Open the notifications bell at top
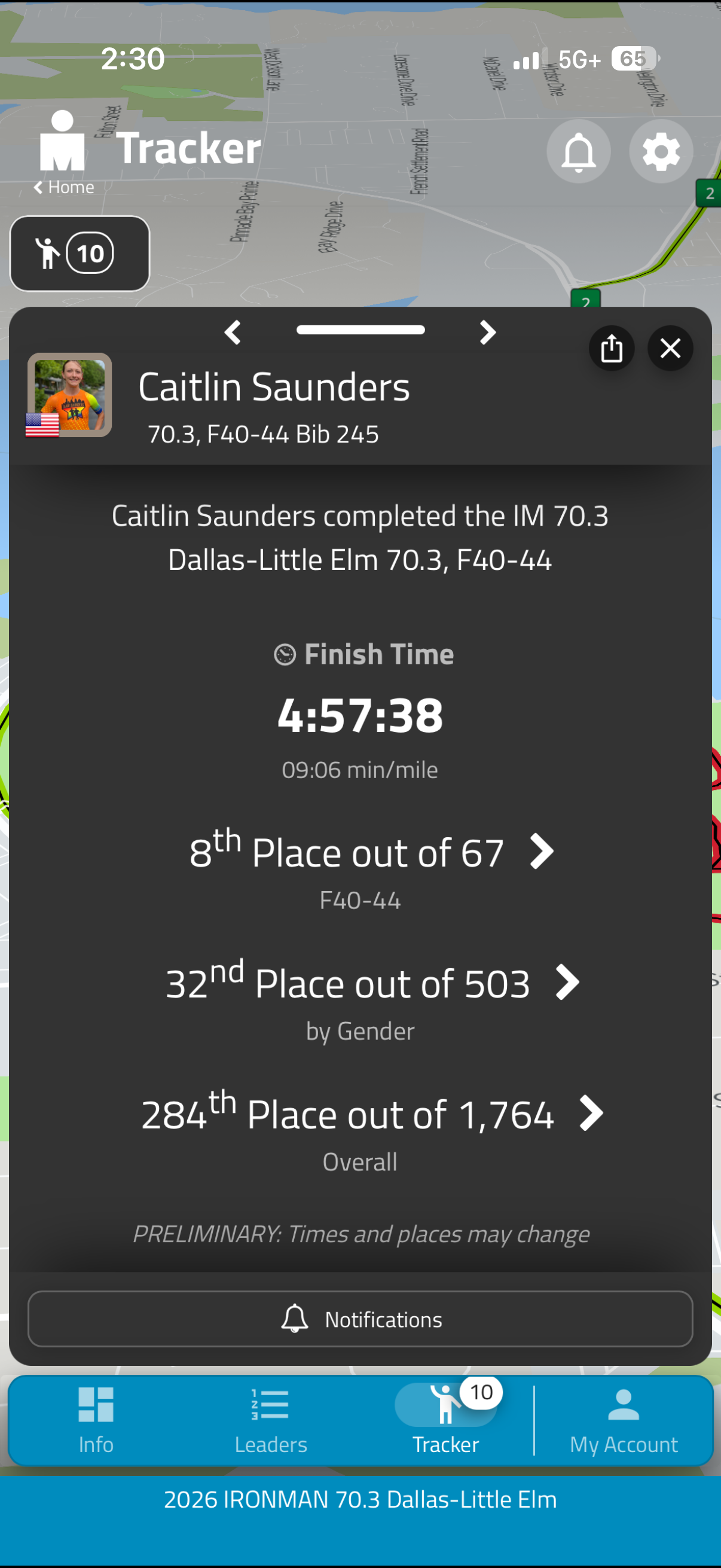This screenshot has height=1568, width=721. tap(578, 151)
